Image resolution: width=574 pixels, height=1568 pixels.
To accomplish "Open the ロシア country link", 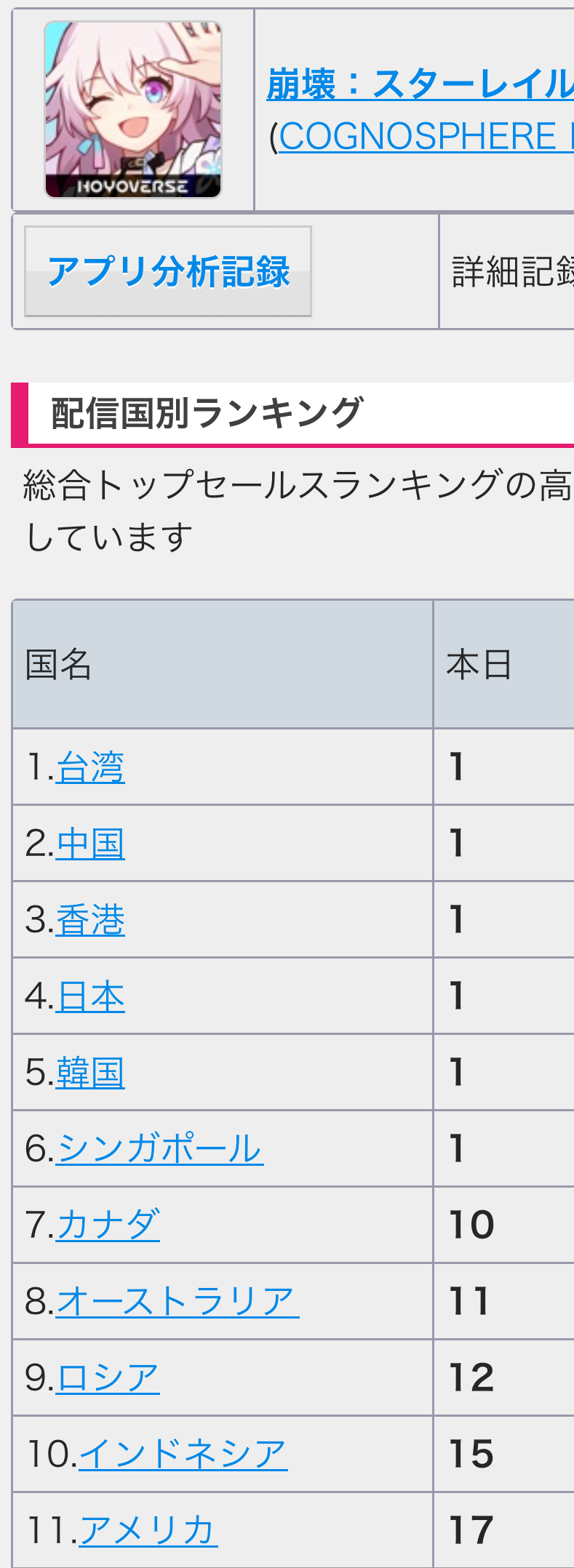I will click(108, 1377).
